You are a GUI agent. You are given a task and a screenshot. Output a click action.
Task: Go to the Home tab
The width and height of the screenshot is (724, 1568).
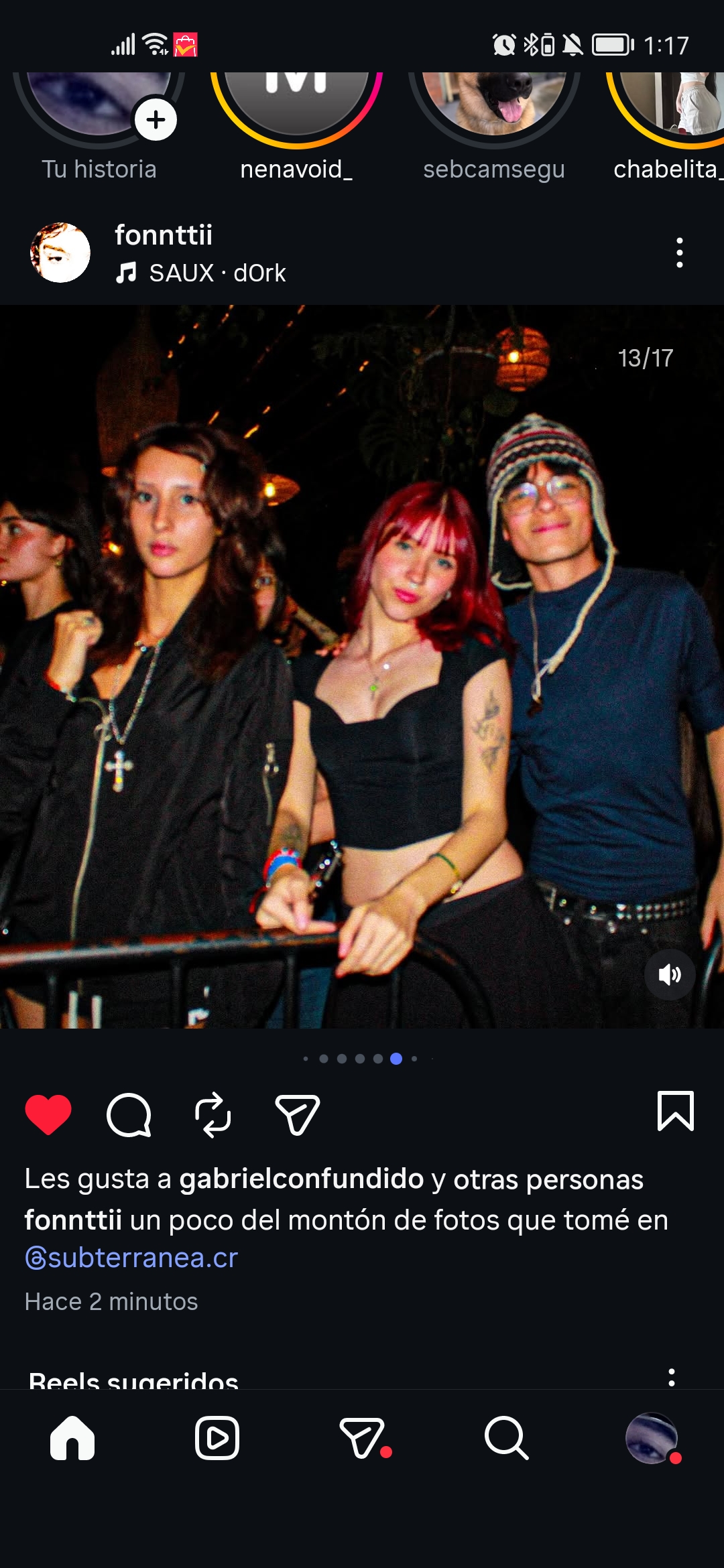click(72, 1438)
